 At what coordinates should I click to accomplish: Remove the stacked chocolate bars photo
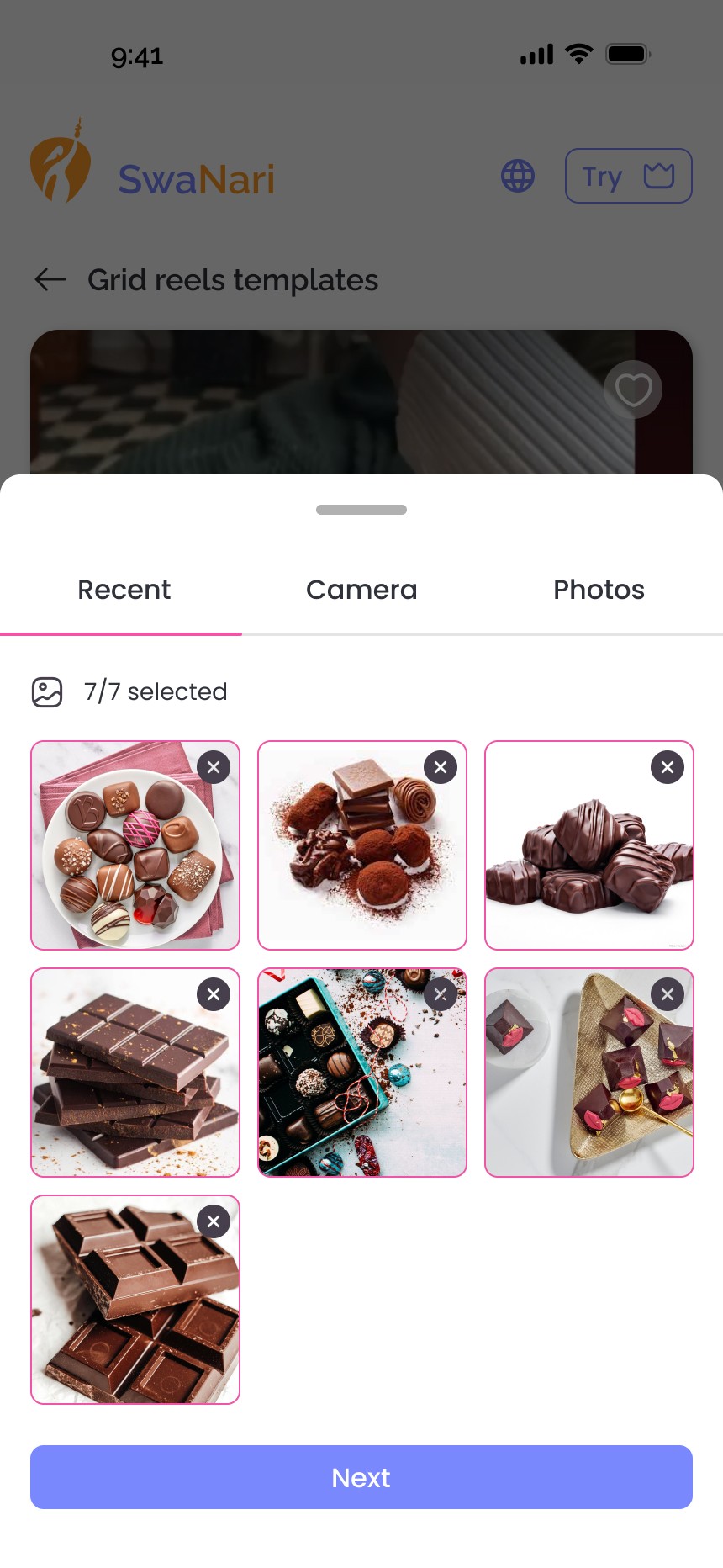click(x=214, y=994)
